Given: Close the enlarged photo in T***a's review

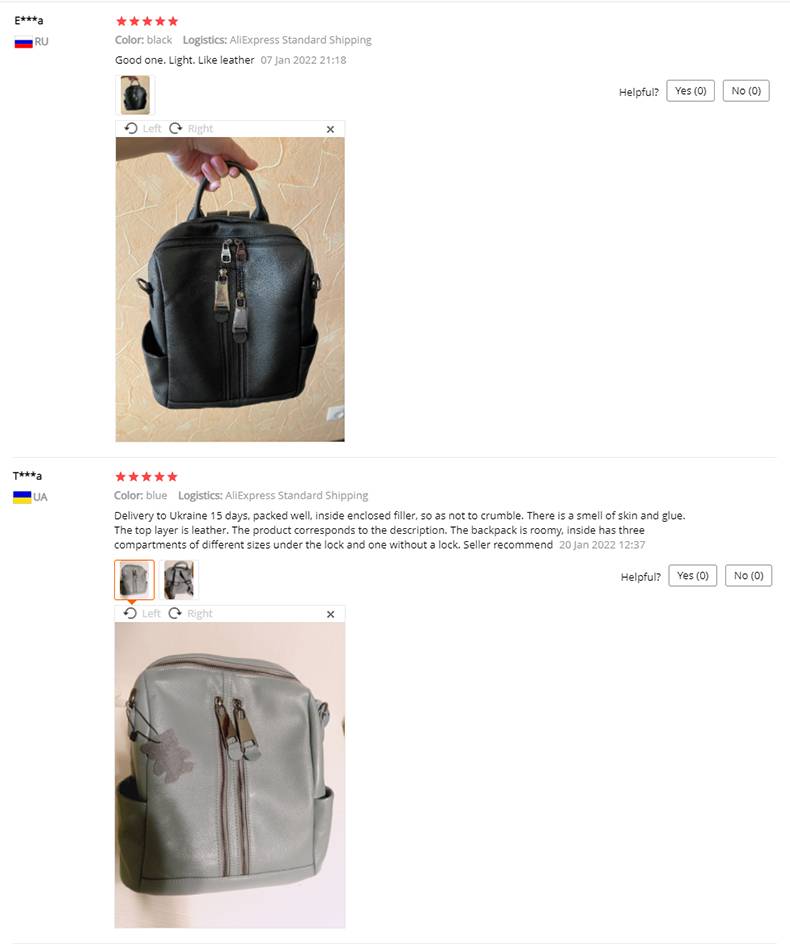Looking at the screenshot, I should 331,614.
